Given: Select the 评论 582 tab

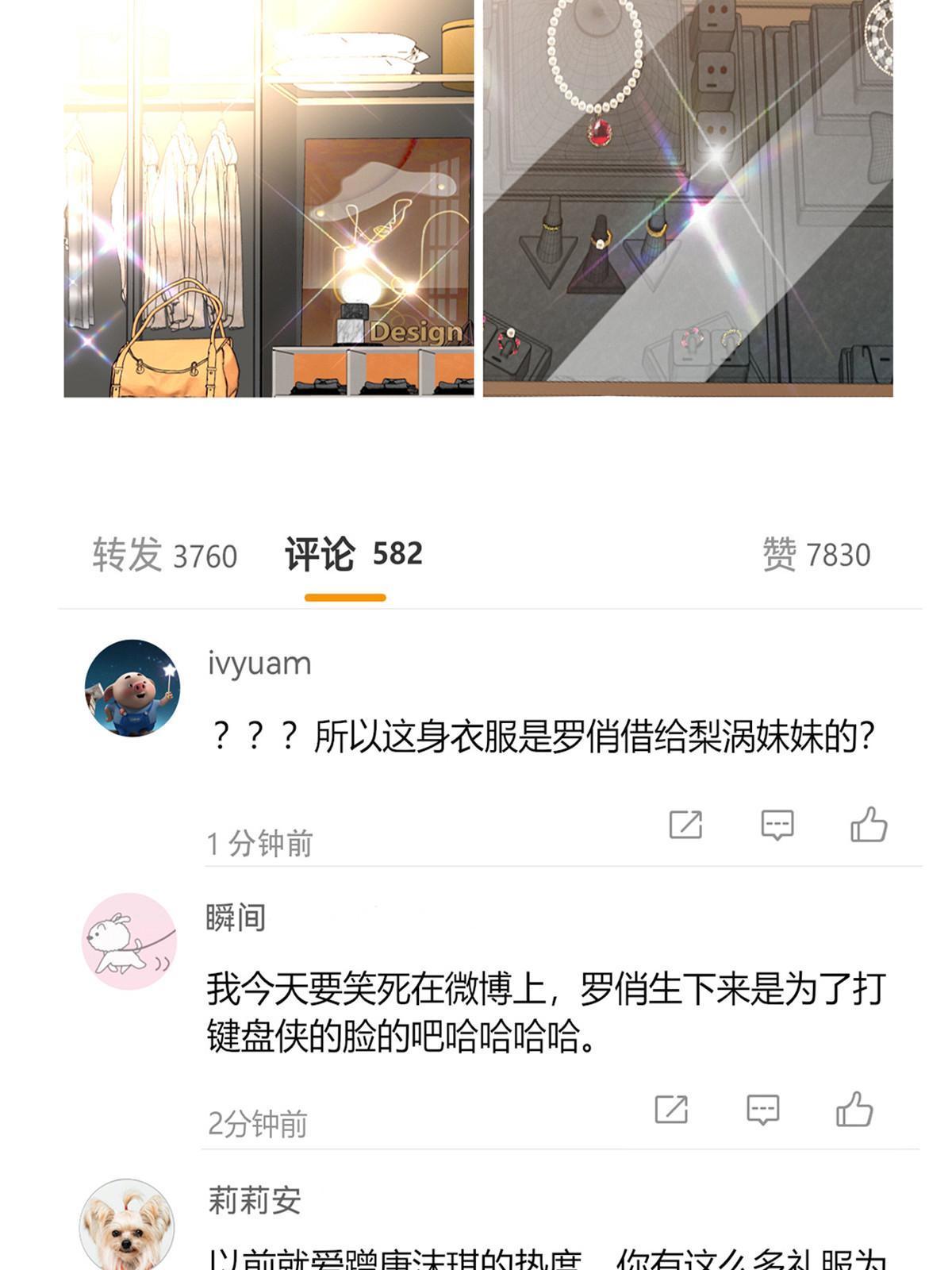Looking at the screenshot, I should click(x=353, y=555).
